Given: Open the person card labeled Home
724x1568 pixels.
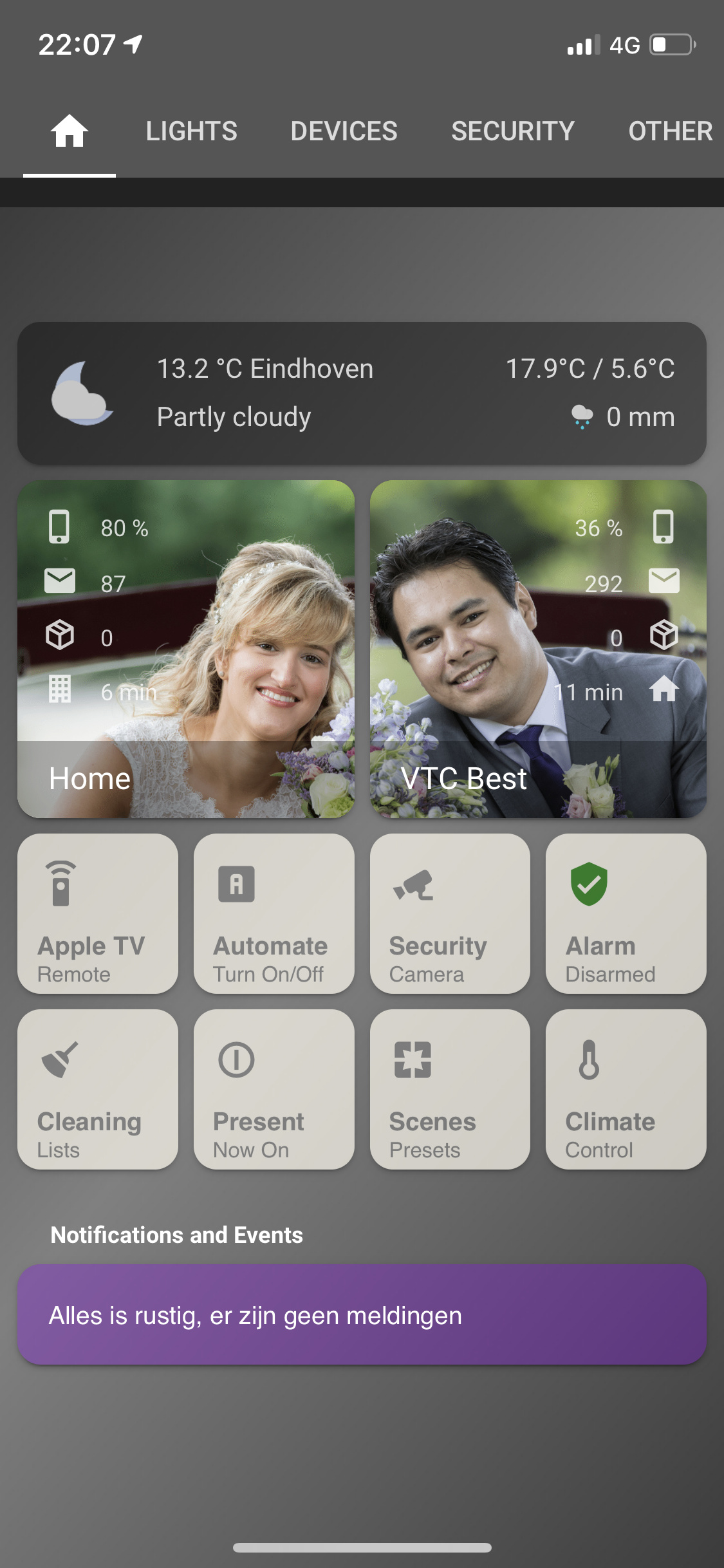Looking at the screenshot, I should 186,649.
